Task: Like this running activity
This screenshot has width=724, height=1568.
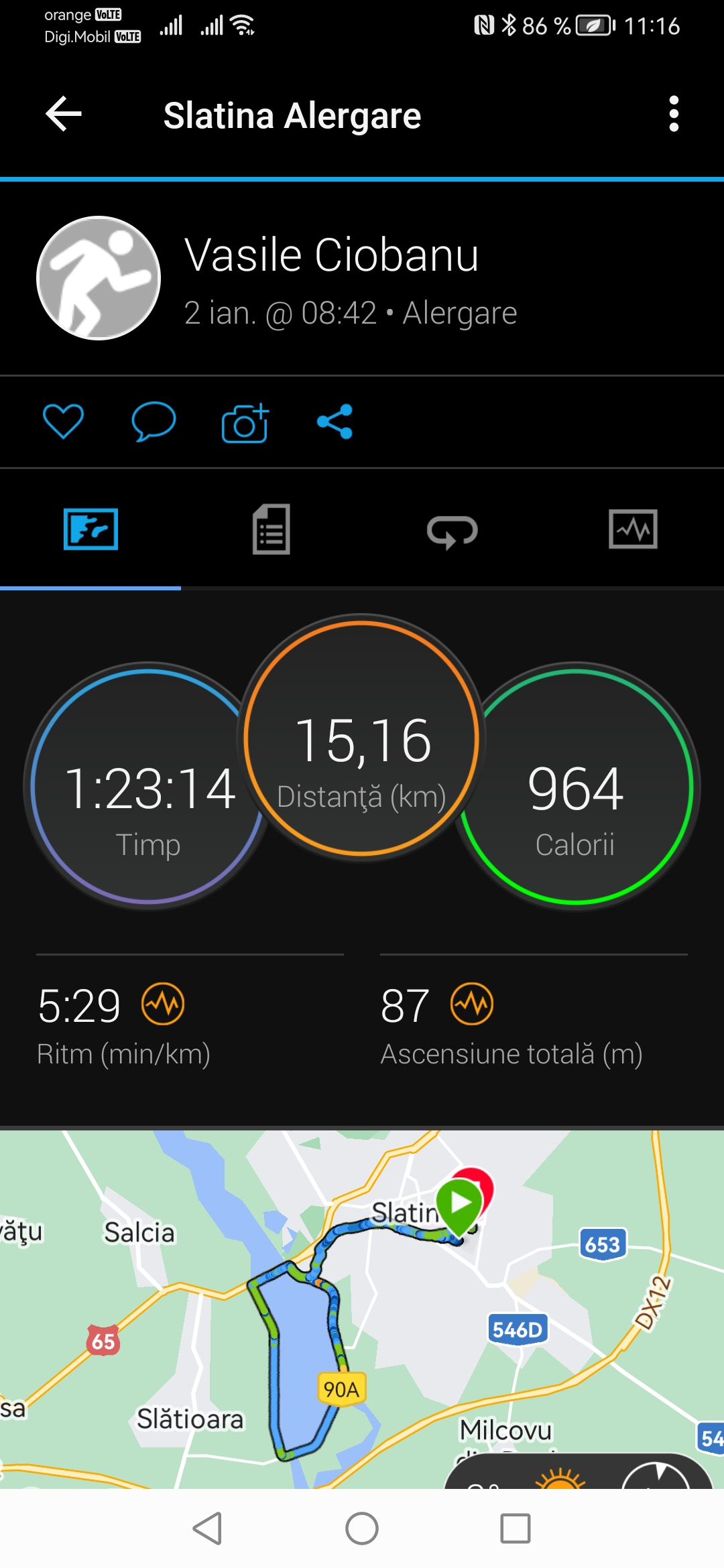Action: [x=63, y=421]
